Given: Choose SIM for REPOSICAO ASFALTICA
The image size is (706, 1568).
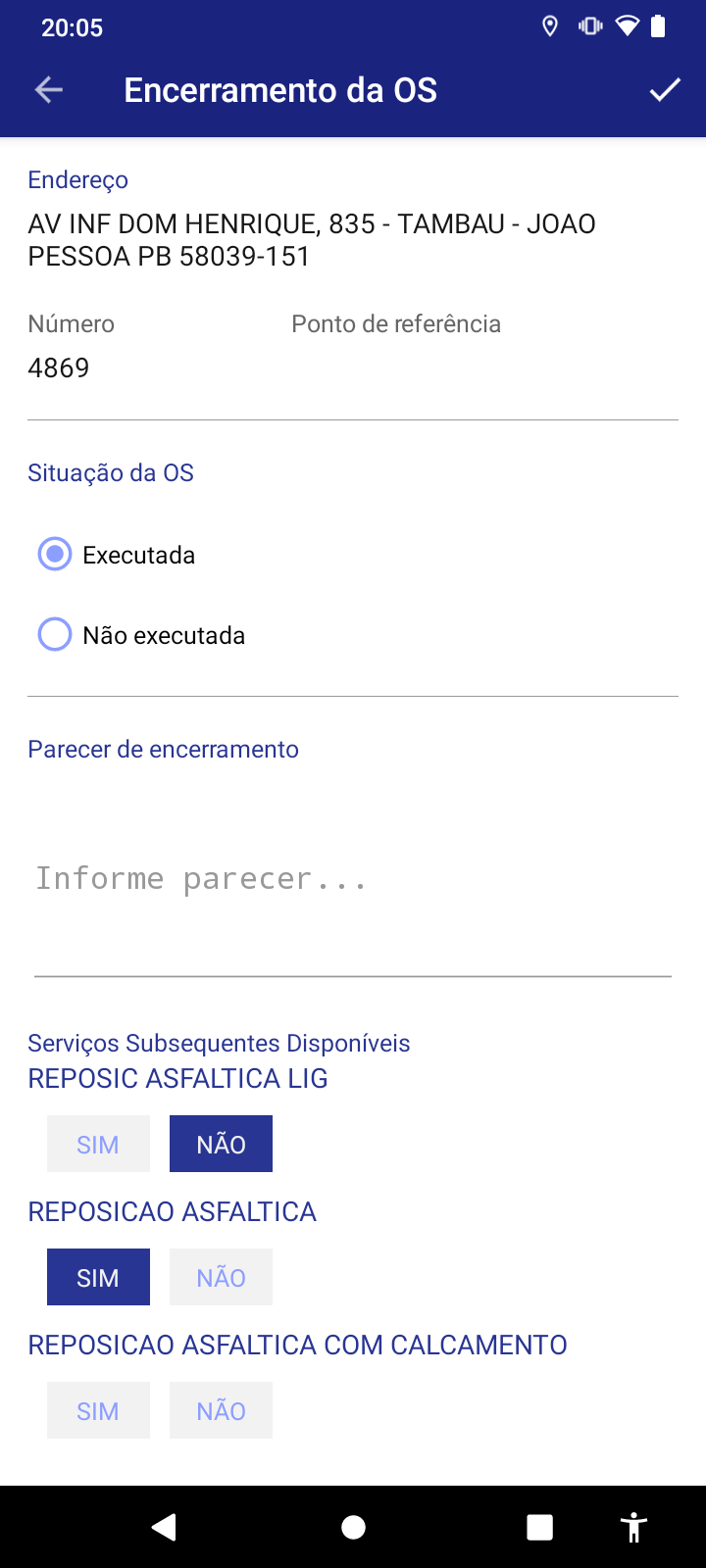Looking at the screenshot, I should click(98, 1277).
